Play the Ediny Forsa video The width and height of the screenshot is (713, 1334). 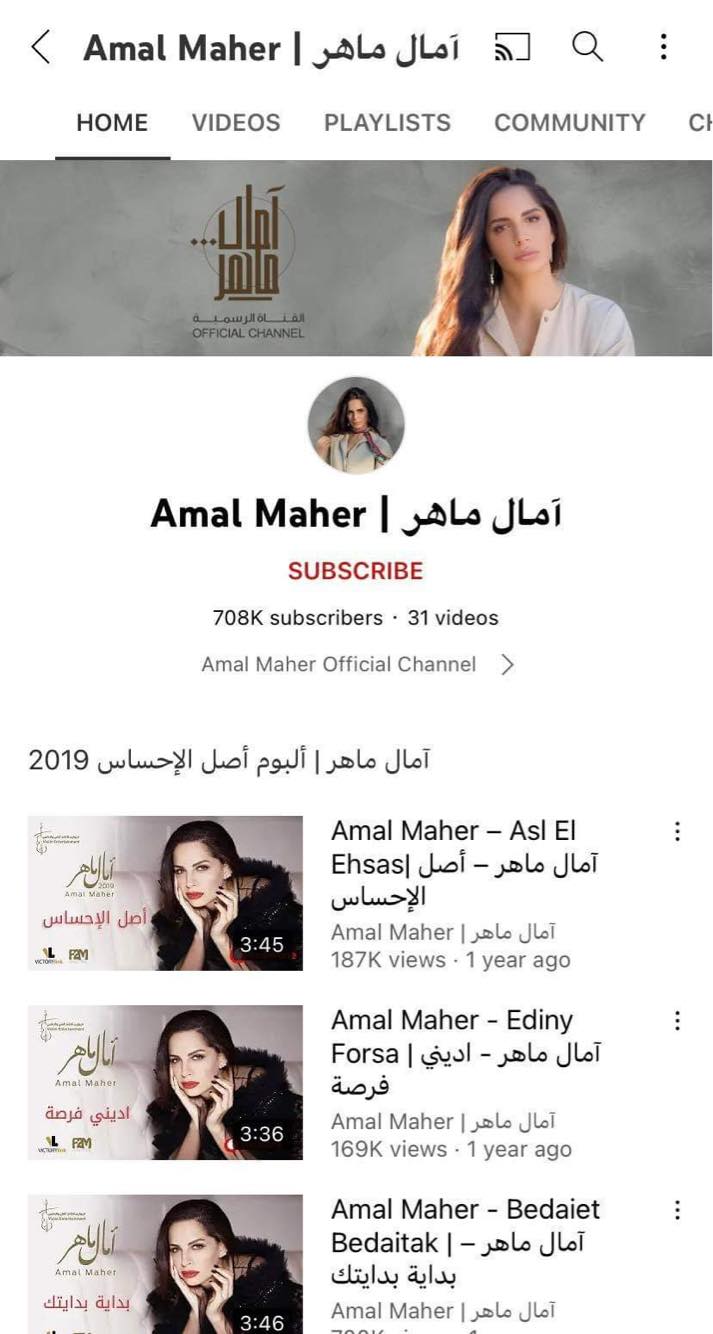(165, 1082)
